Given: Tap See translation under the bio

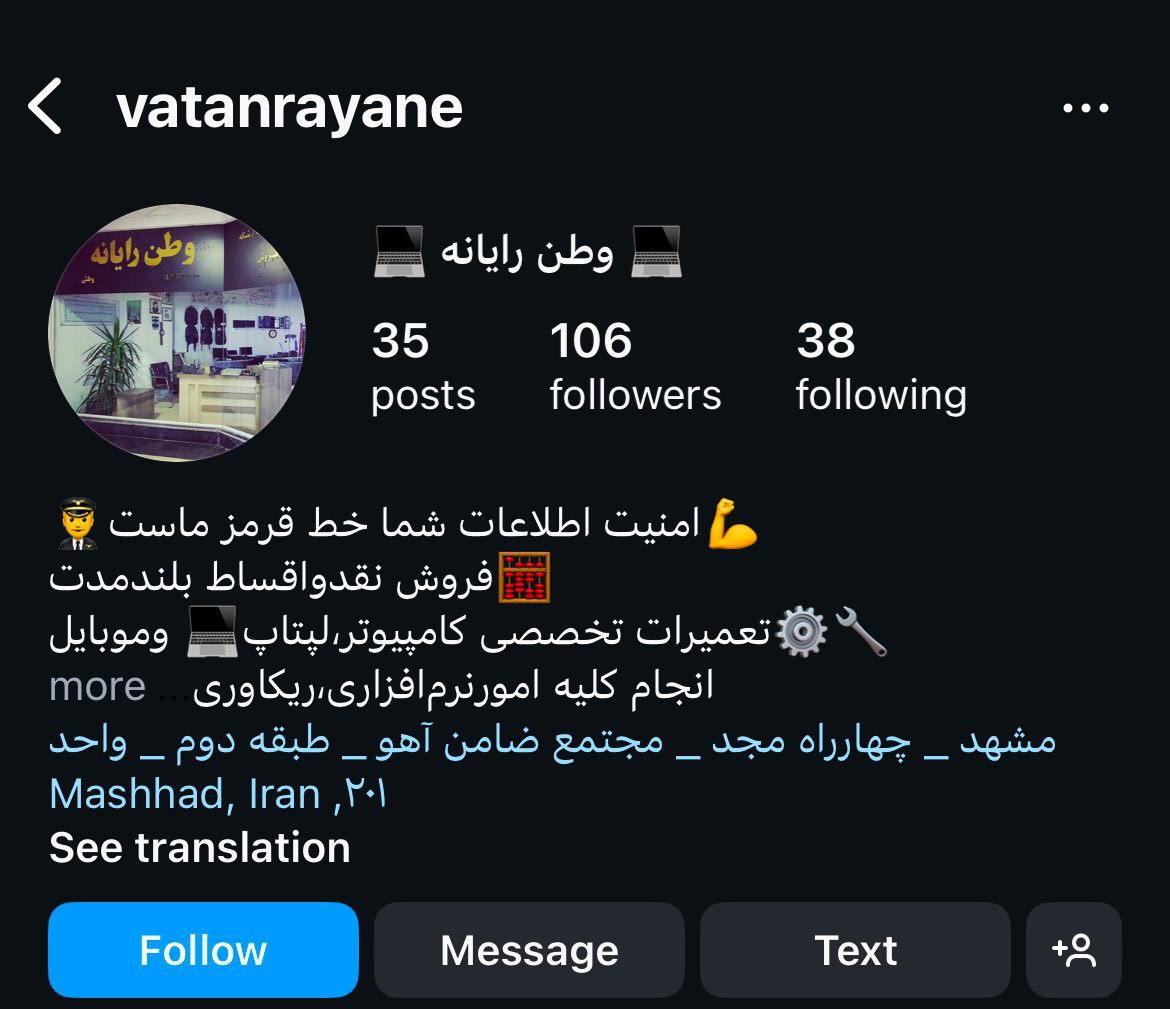Looking at the screenshot, I should coord(199,848).
